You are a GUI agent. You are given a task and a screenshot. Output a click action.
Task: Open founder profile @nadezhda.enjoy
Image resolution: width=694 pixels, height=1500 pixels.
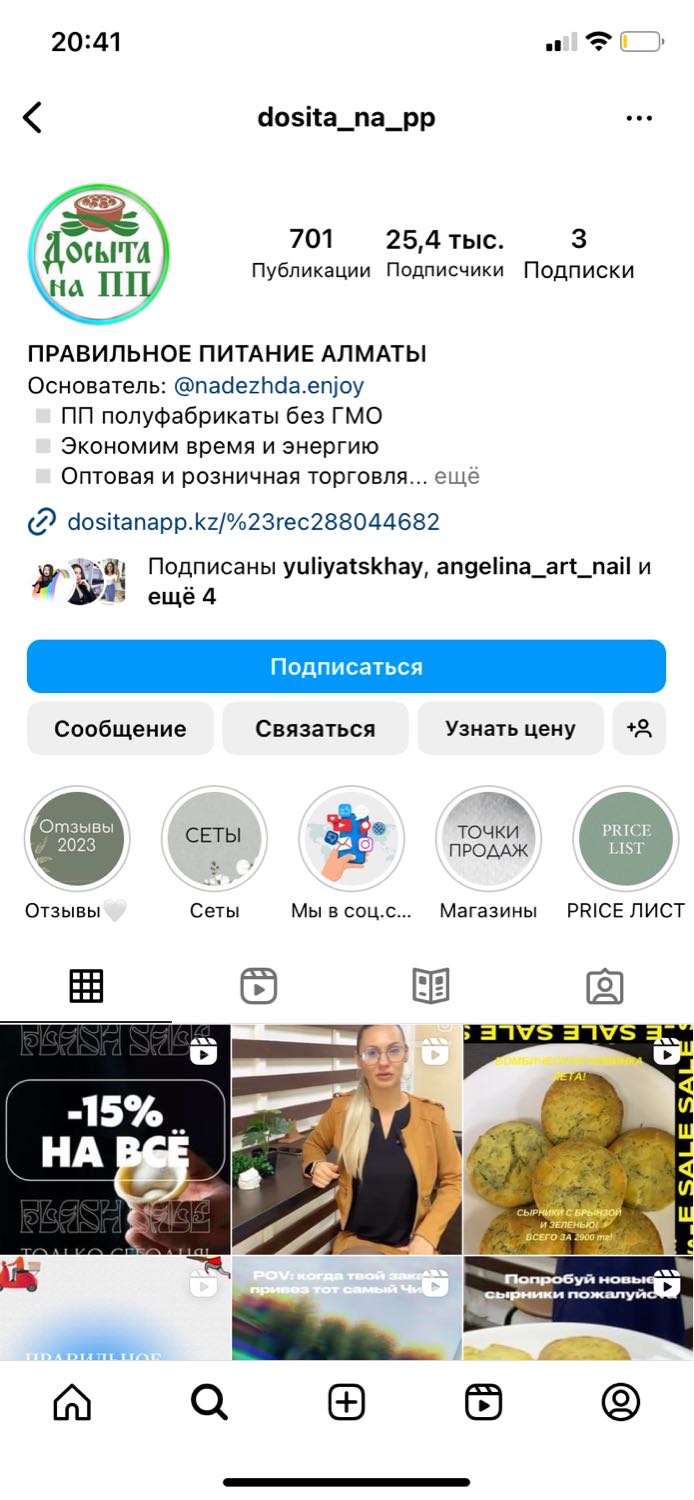coord(269,385)
